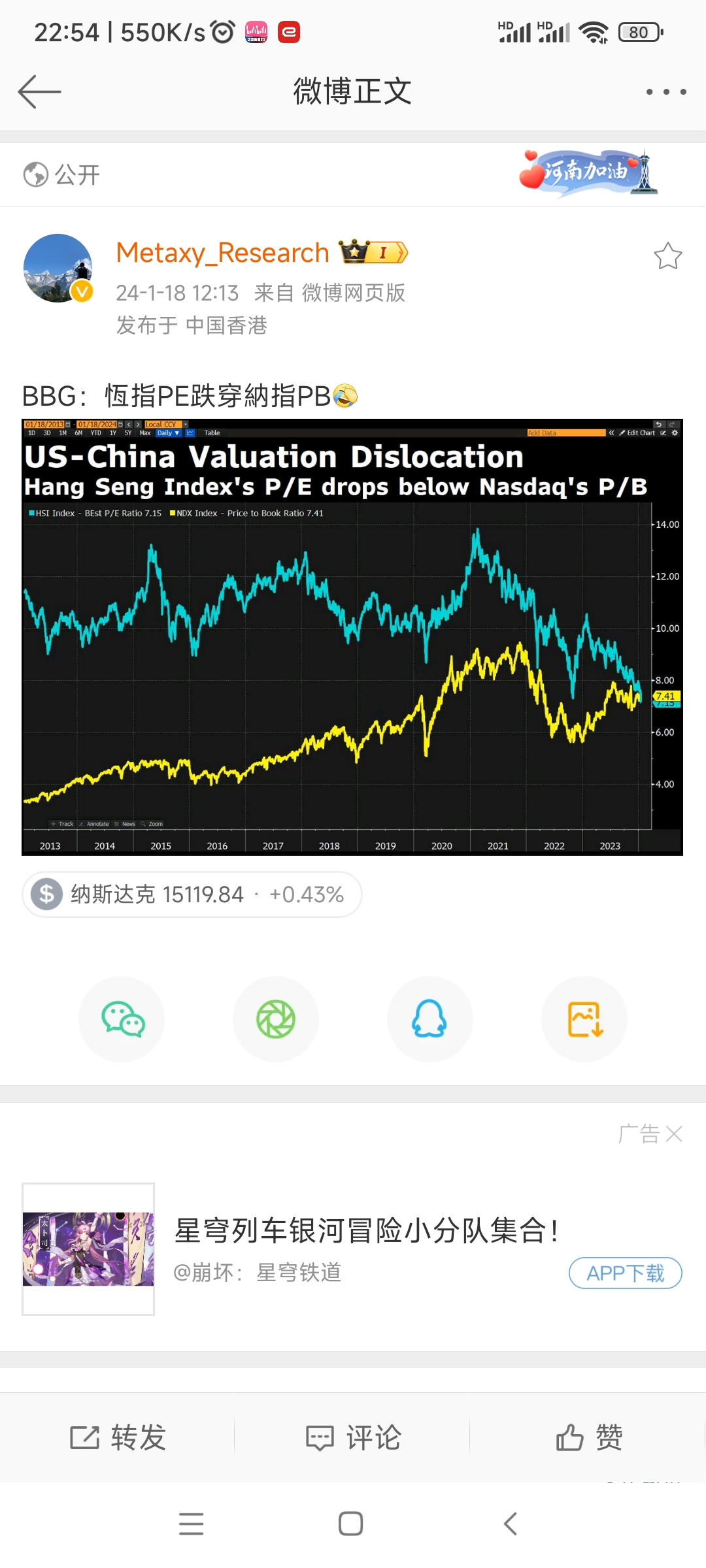
Task: Open the system recent apps menu
Action: coord(191,1524)
